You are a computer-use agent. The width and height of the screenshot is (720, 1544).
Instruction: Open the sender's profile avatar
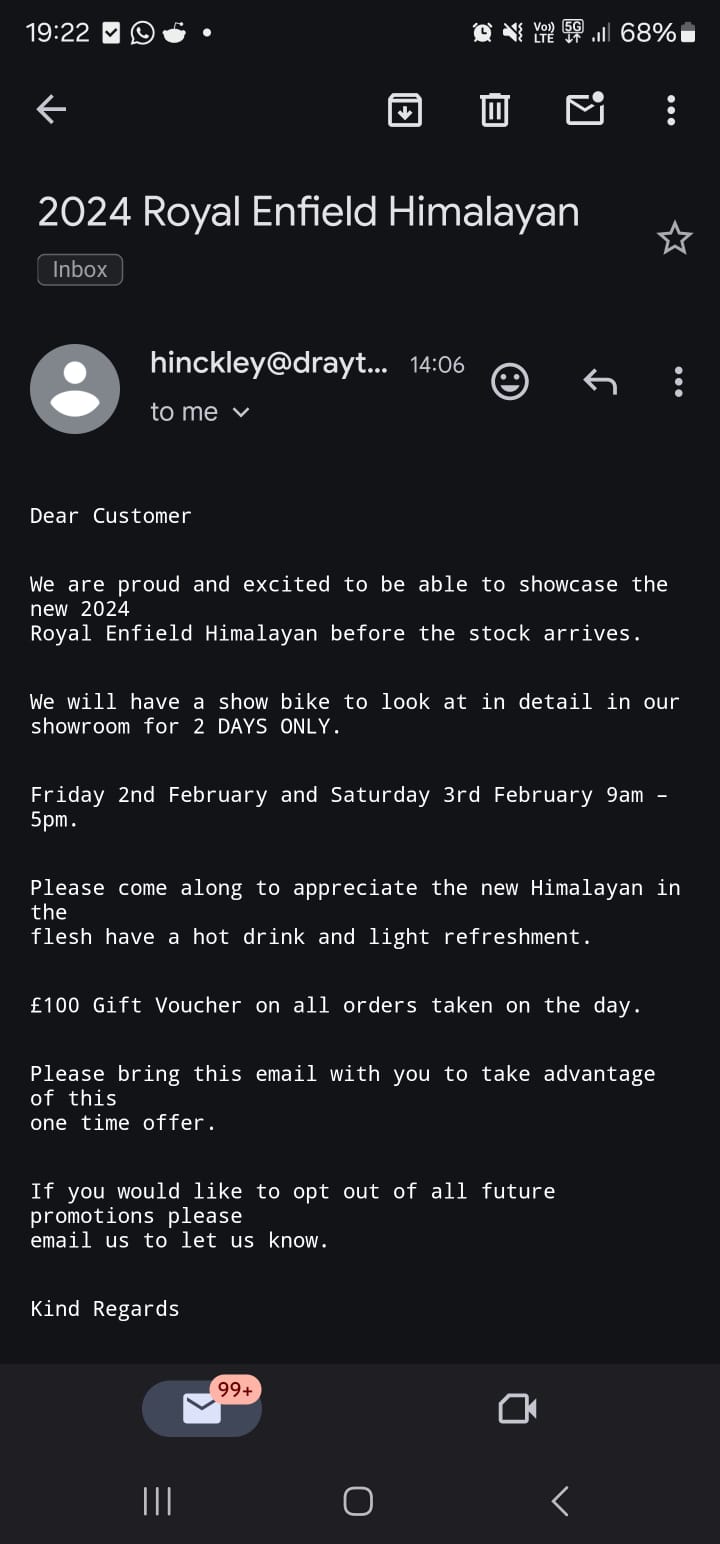tap(75, 389)
